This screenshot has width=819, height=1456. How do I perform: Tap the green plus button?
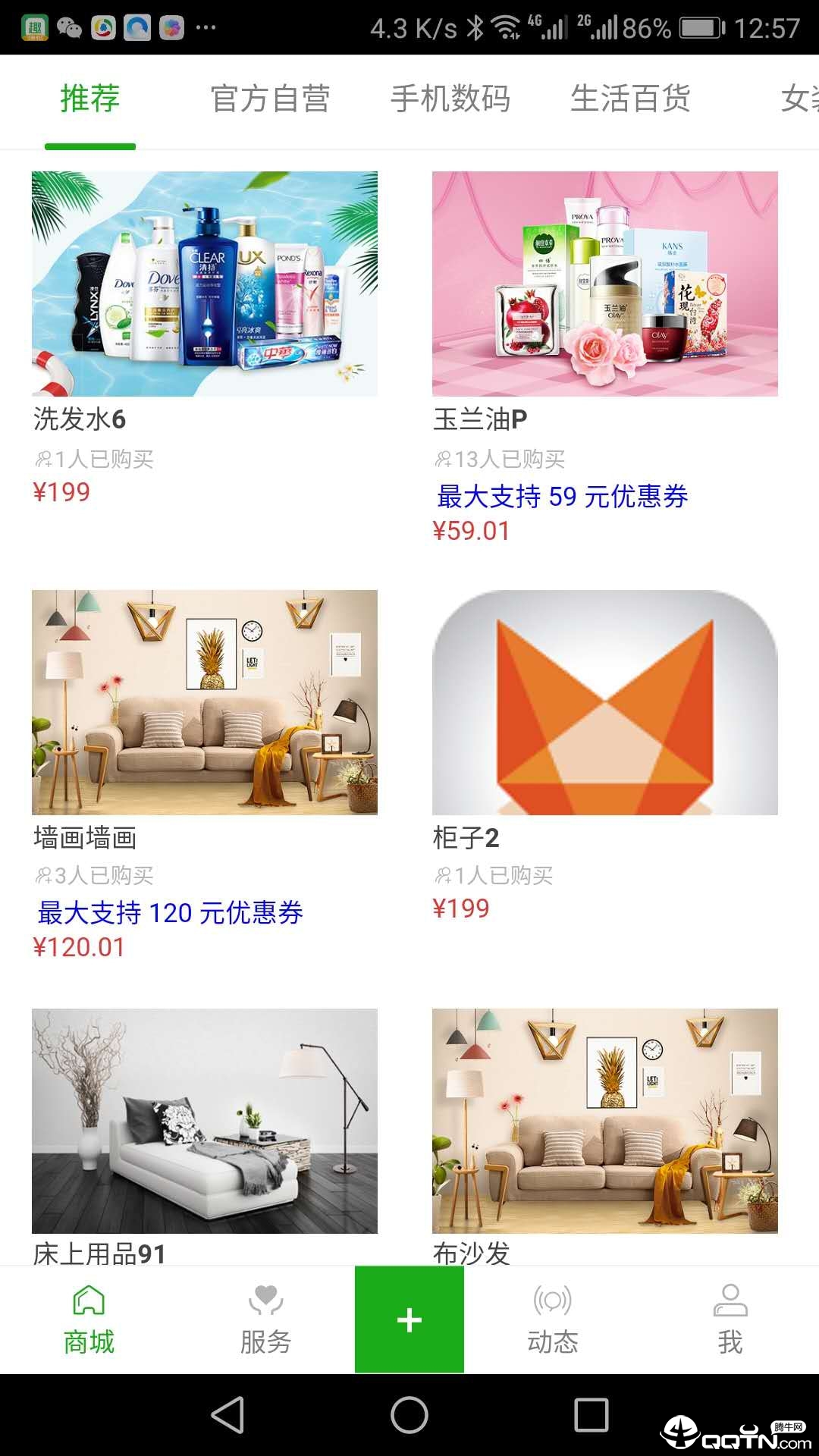[409, 1319]
